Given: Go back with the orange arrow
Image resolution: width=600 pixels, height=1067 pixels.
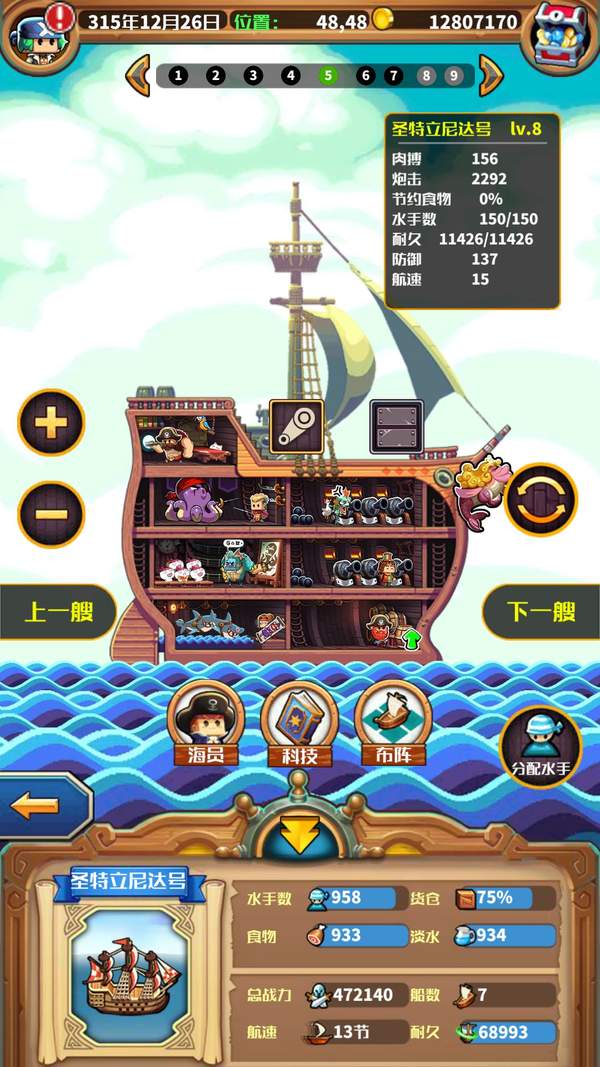Looking at the screenshot, I should coord(40,805).
